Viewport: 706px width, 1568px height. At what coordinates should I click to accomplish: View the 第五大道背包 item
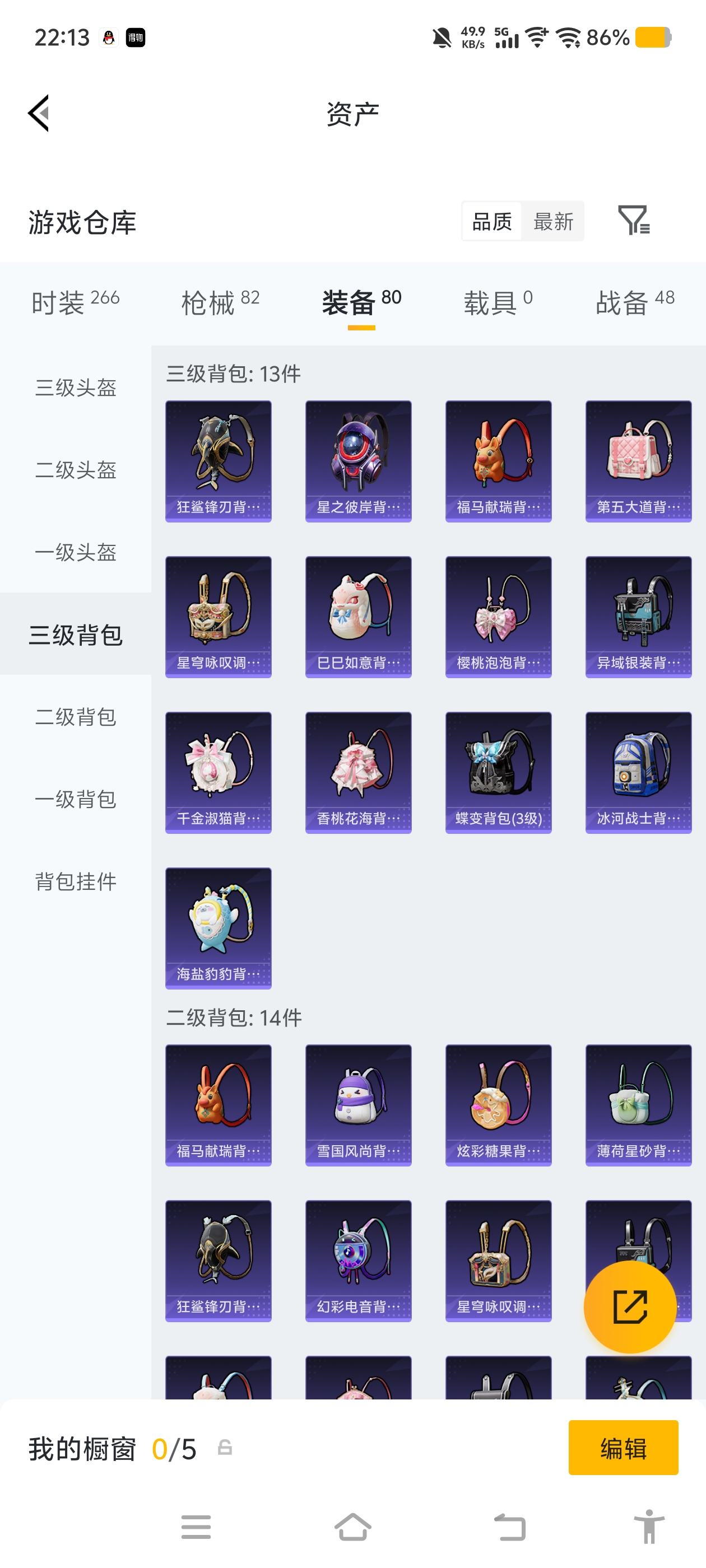coord(638,461)
